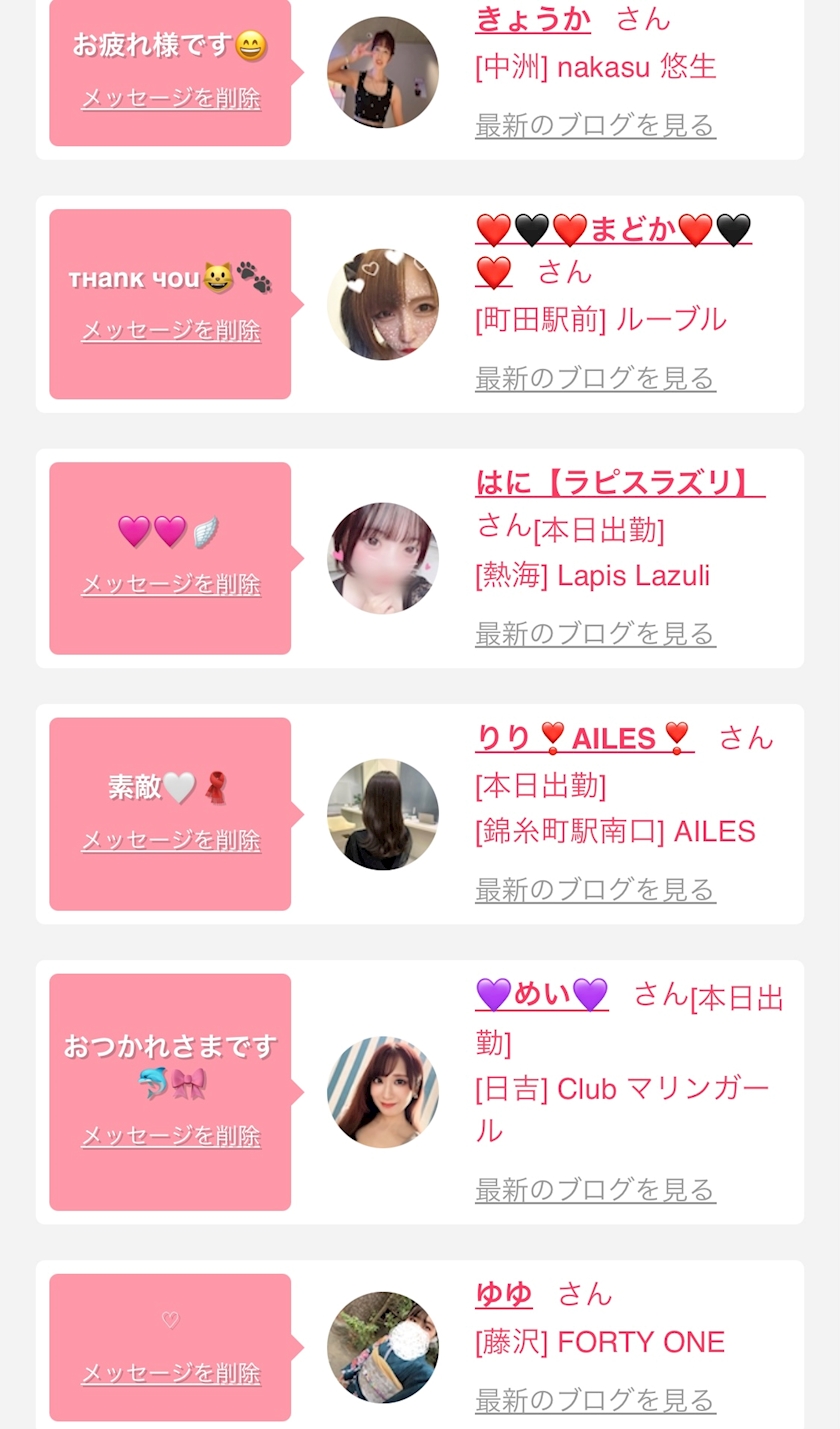Open はに【ラピスラズリ】 profile link
840x1429 pixels.
pos(619,482)
